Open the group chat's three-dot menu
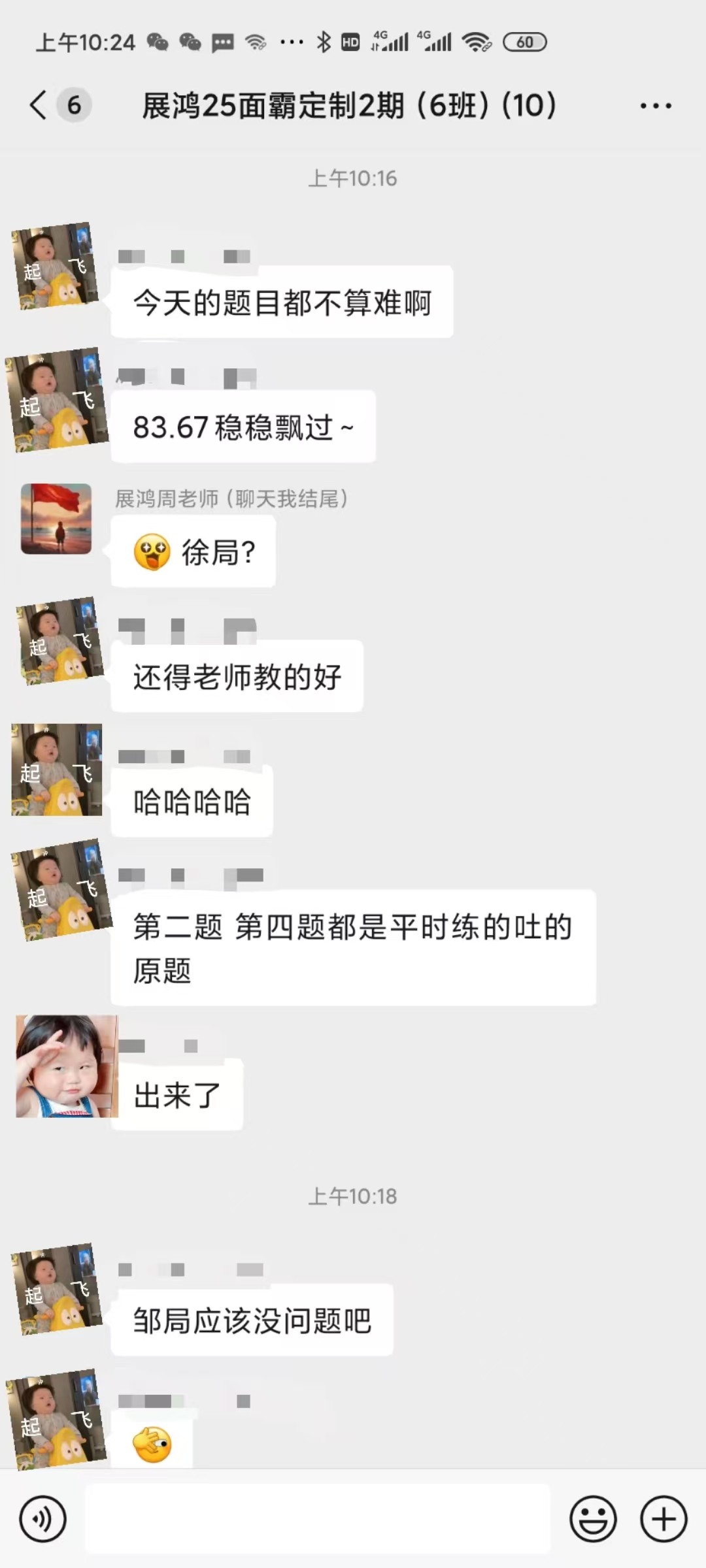The height and width of the screenshot is (1568, 706). tap(655, 106)
